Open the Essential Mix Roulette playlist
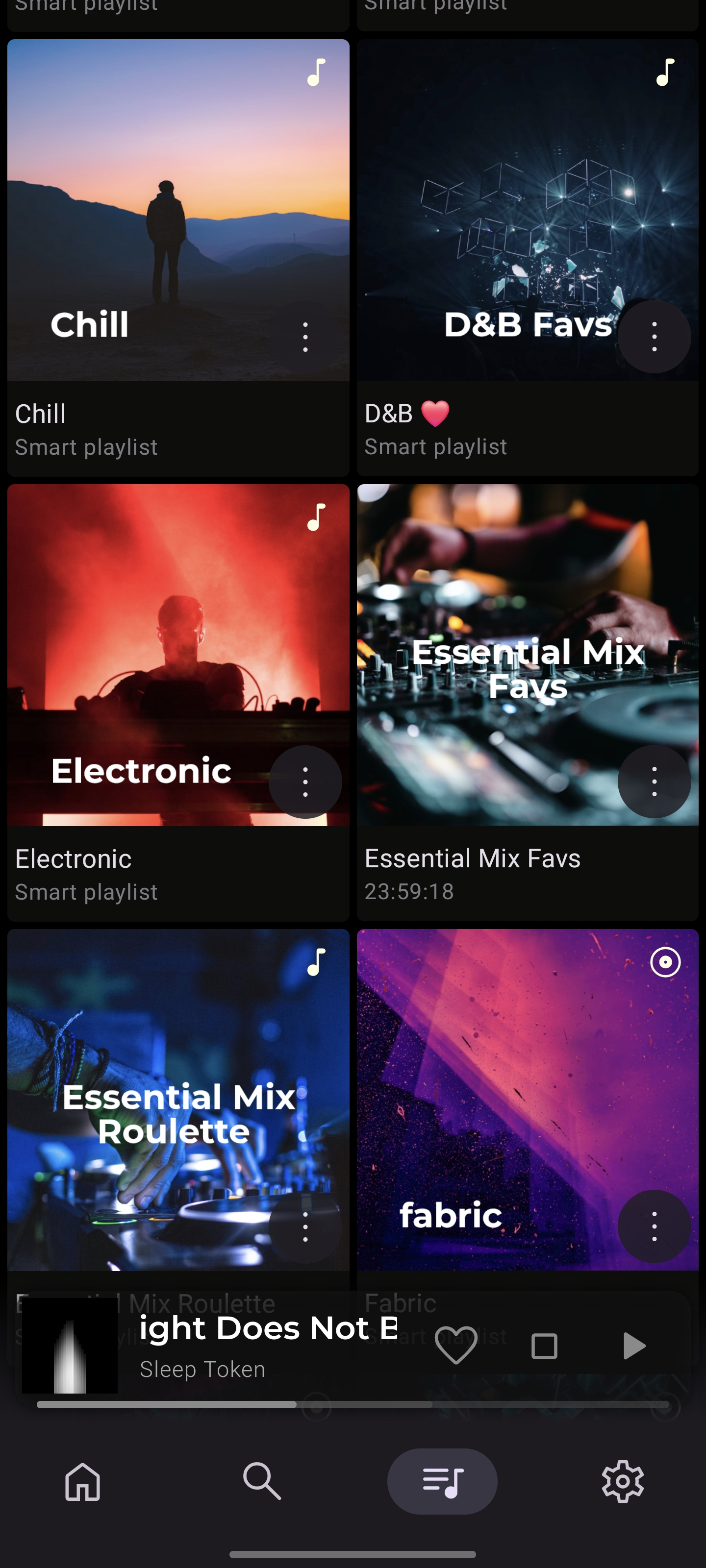The image size is (706, 1568). (178, 1099)
